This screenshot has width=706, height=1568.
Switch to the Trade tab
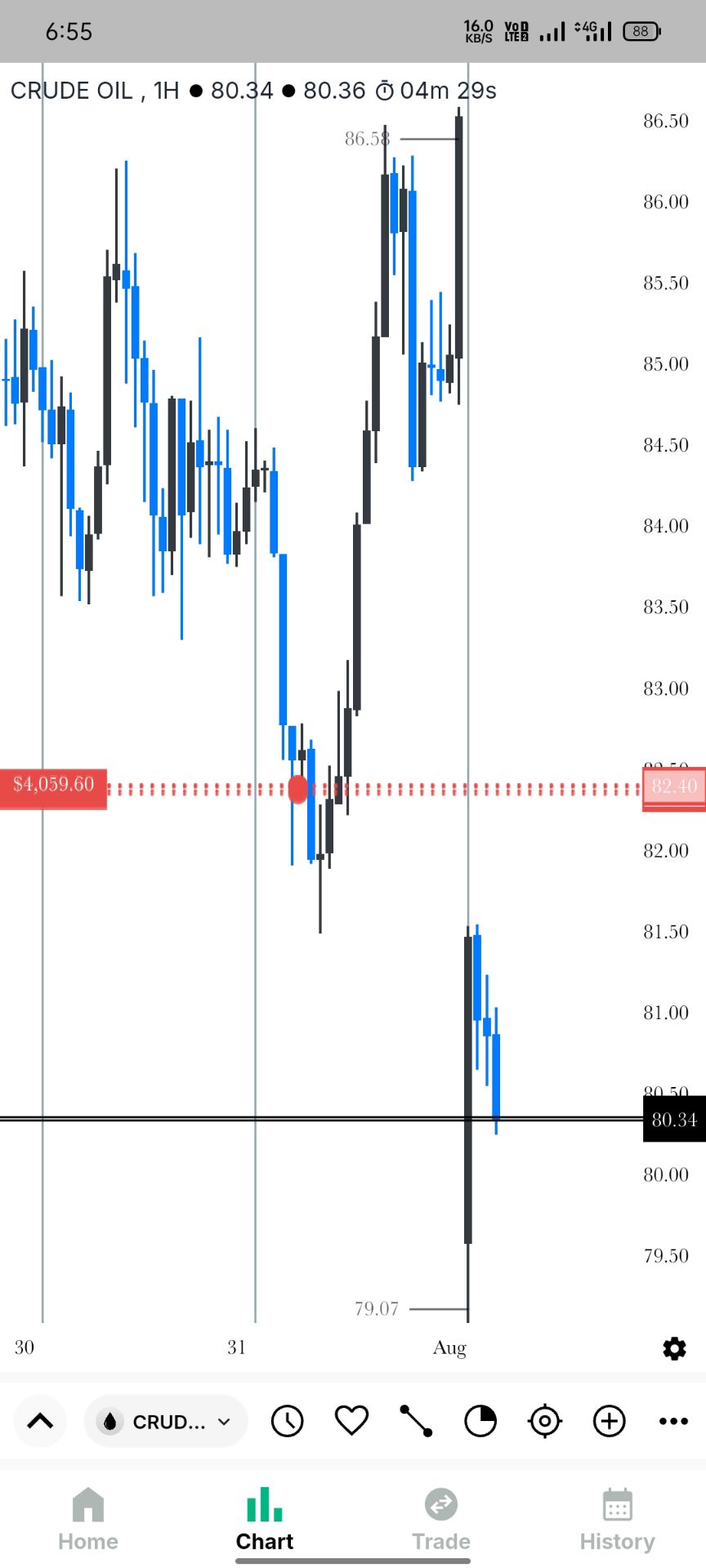[x=441, y=1520]
